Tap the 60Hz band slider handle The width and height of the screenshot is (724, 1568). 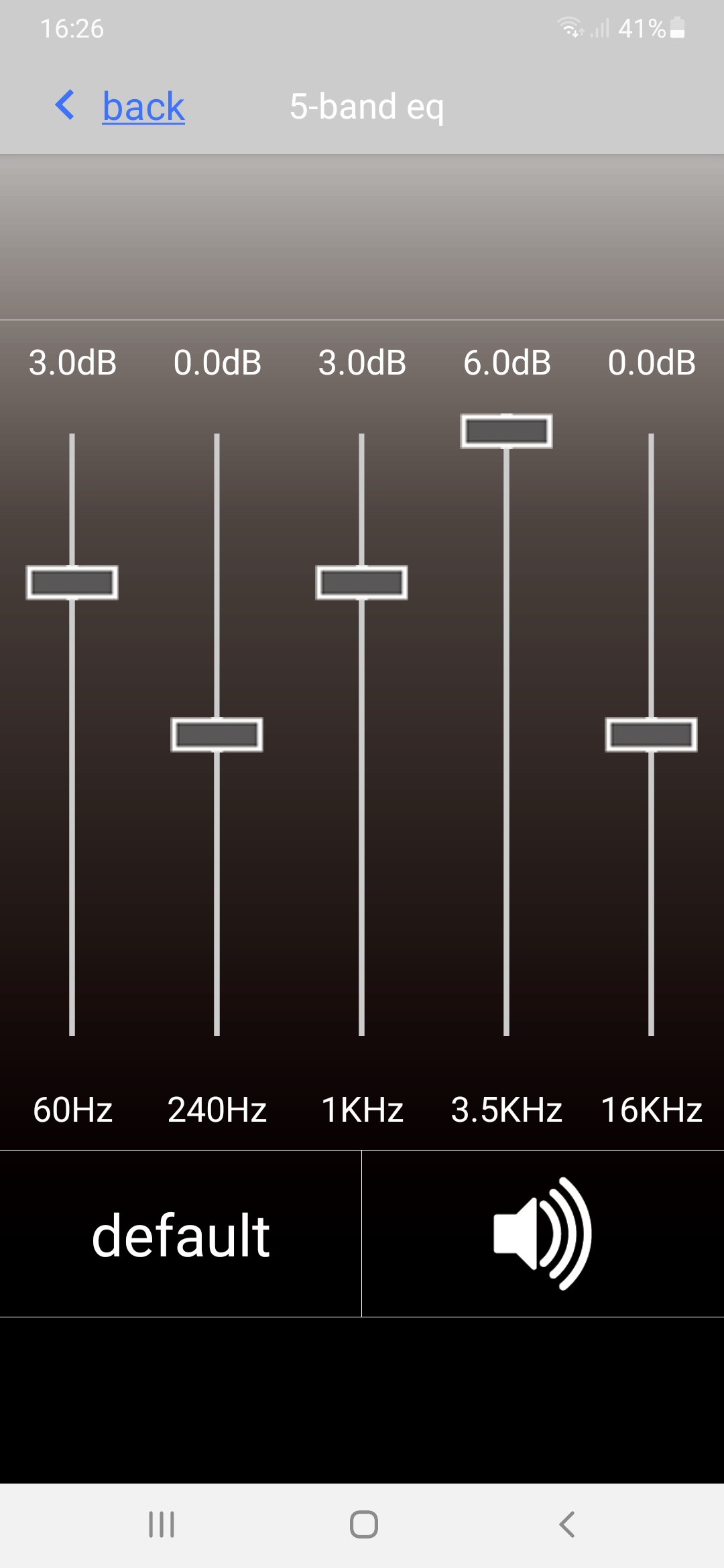tap(72, 582)
